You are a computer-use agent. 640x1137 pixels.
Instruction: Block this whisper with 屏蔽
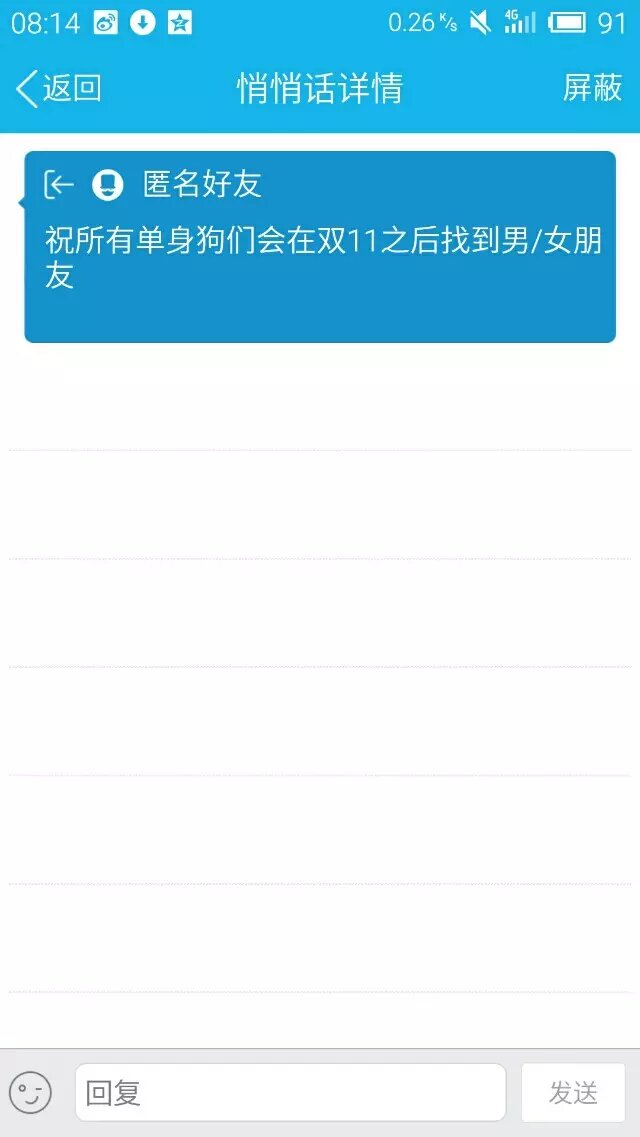coord(592,88)
